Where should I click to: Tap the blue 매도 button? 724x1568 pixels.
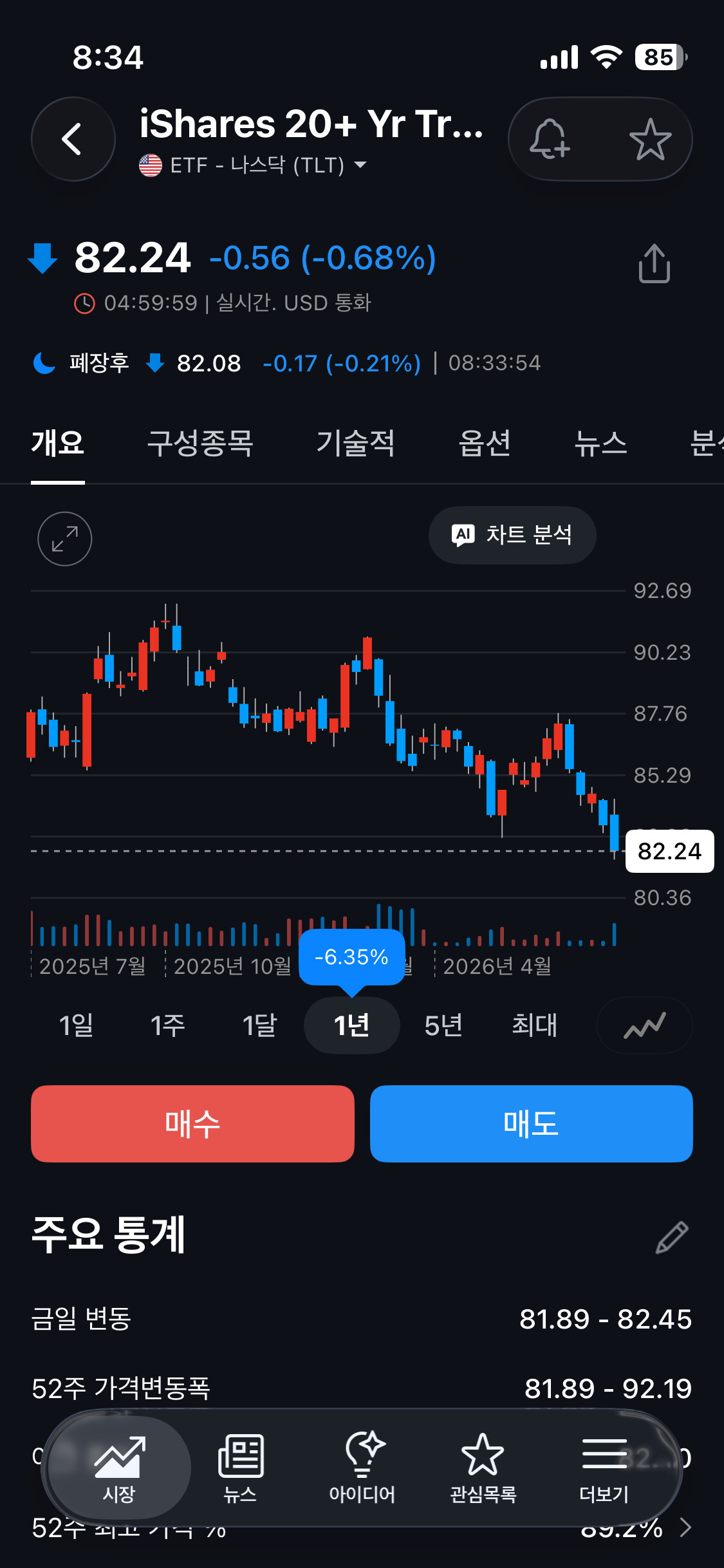point(531,1123)
